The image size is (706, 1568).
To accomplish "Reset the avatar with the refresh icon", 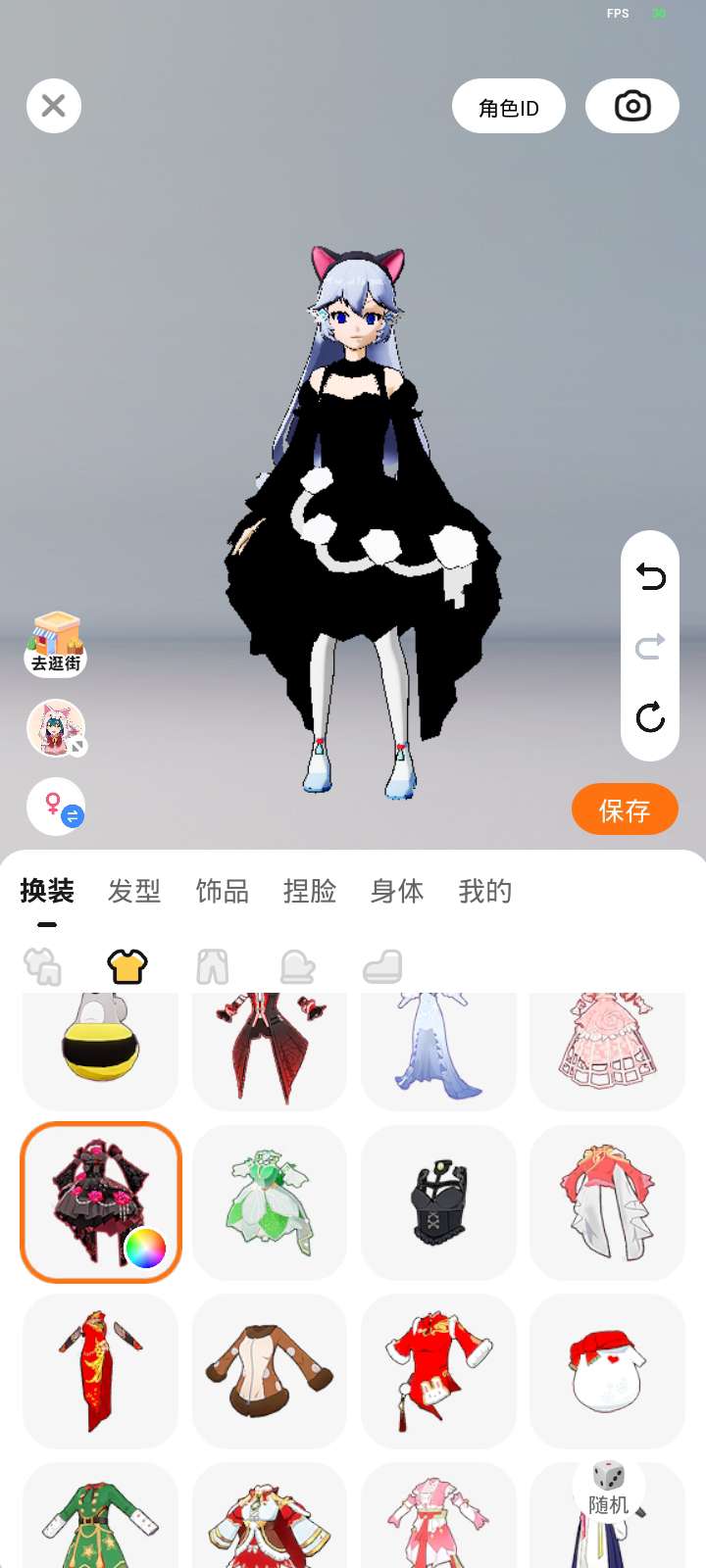I will 650,717.
